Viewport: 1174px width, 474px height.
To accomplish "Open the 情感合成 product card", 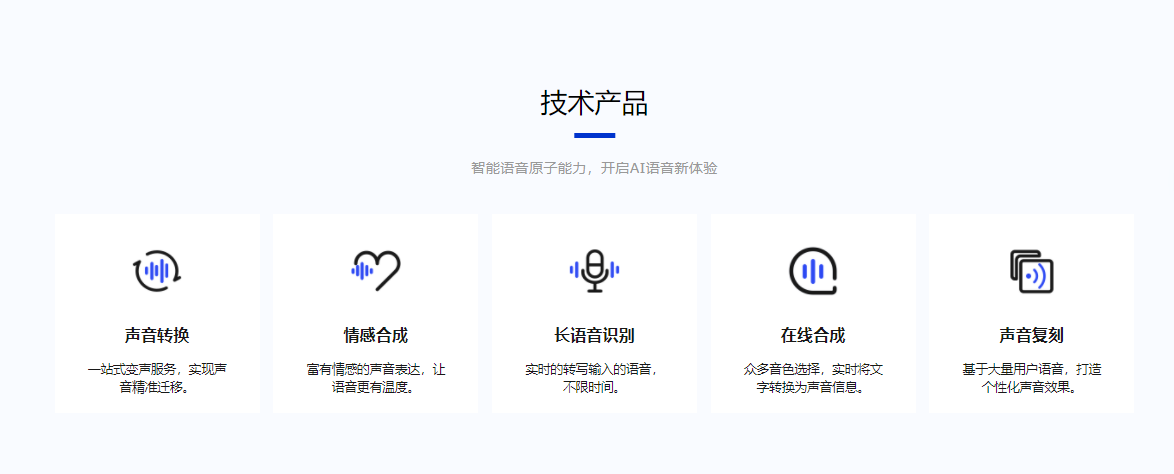I will point(375,314).
